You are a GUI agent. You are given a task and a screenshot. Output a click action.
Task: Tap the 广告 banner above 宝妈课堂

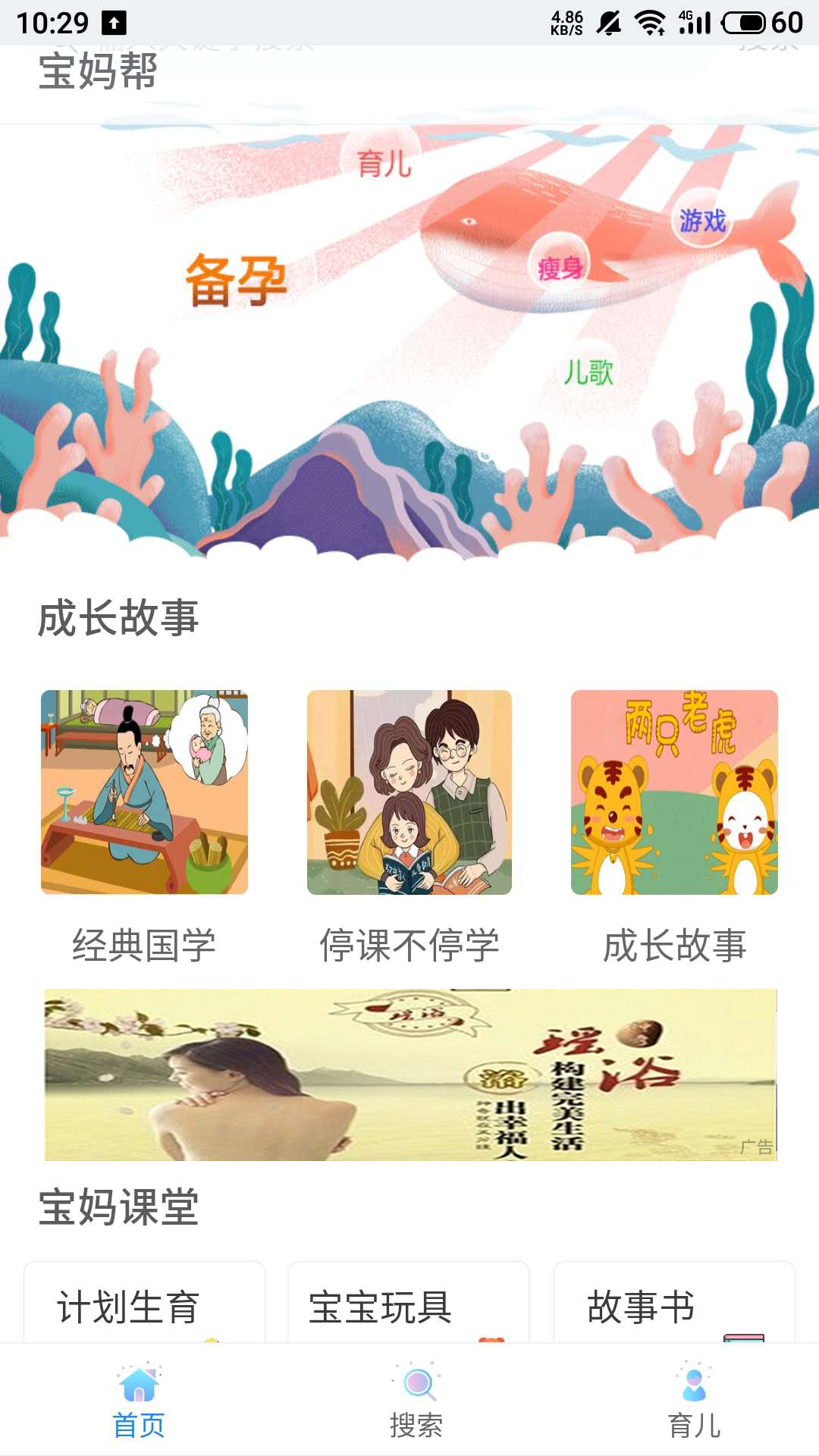[x=409, y=1073]
